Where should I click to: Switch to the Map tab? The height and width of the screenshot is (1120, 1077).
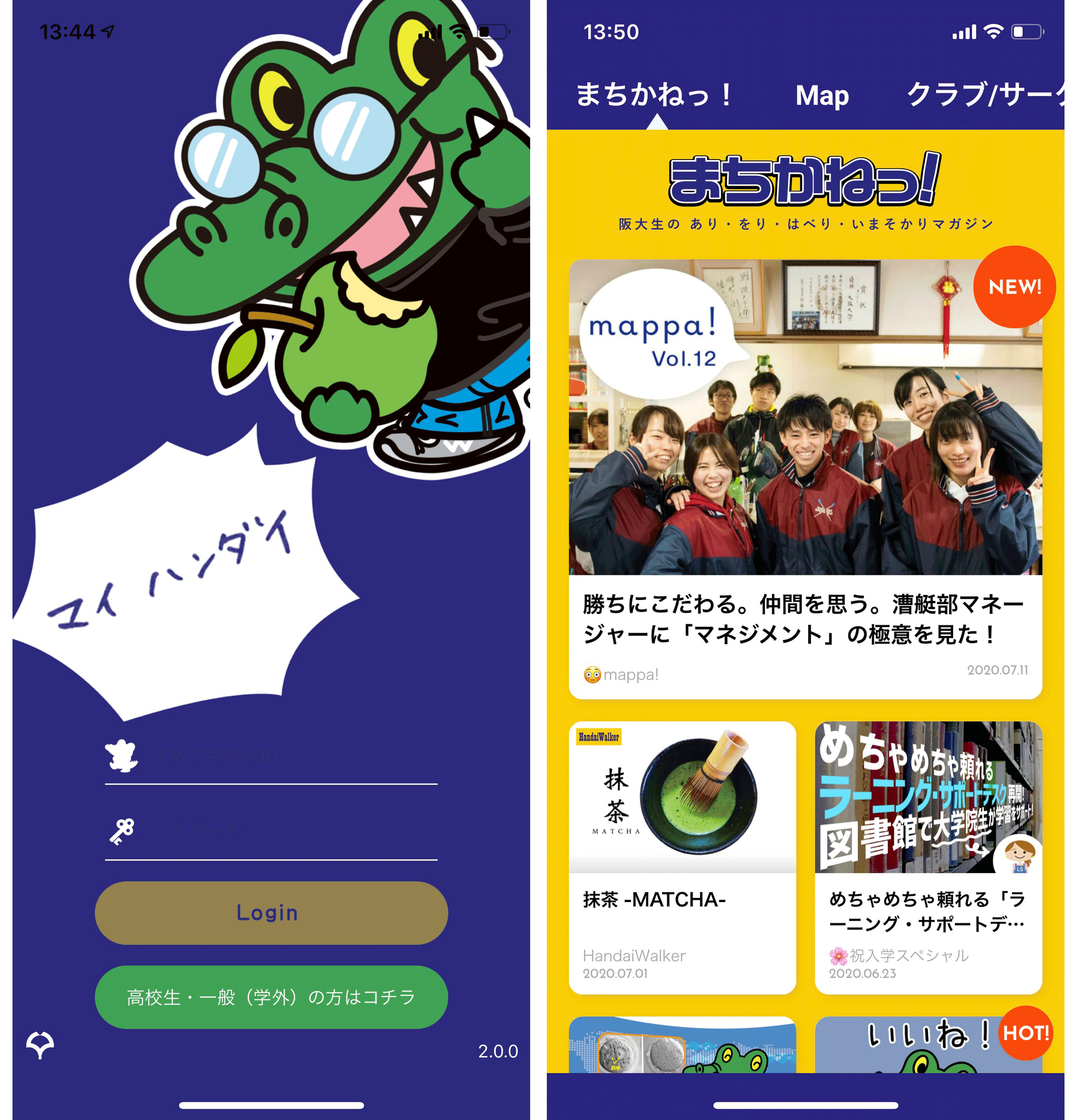[822, 95]
